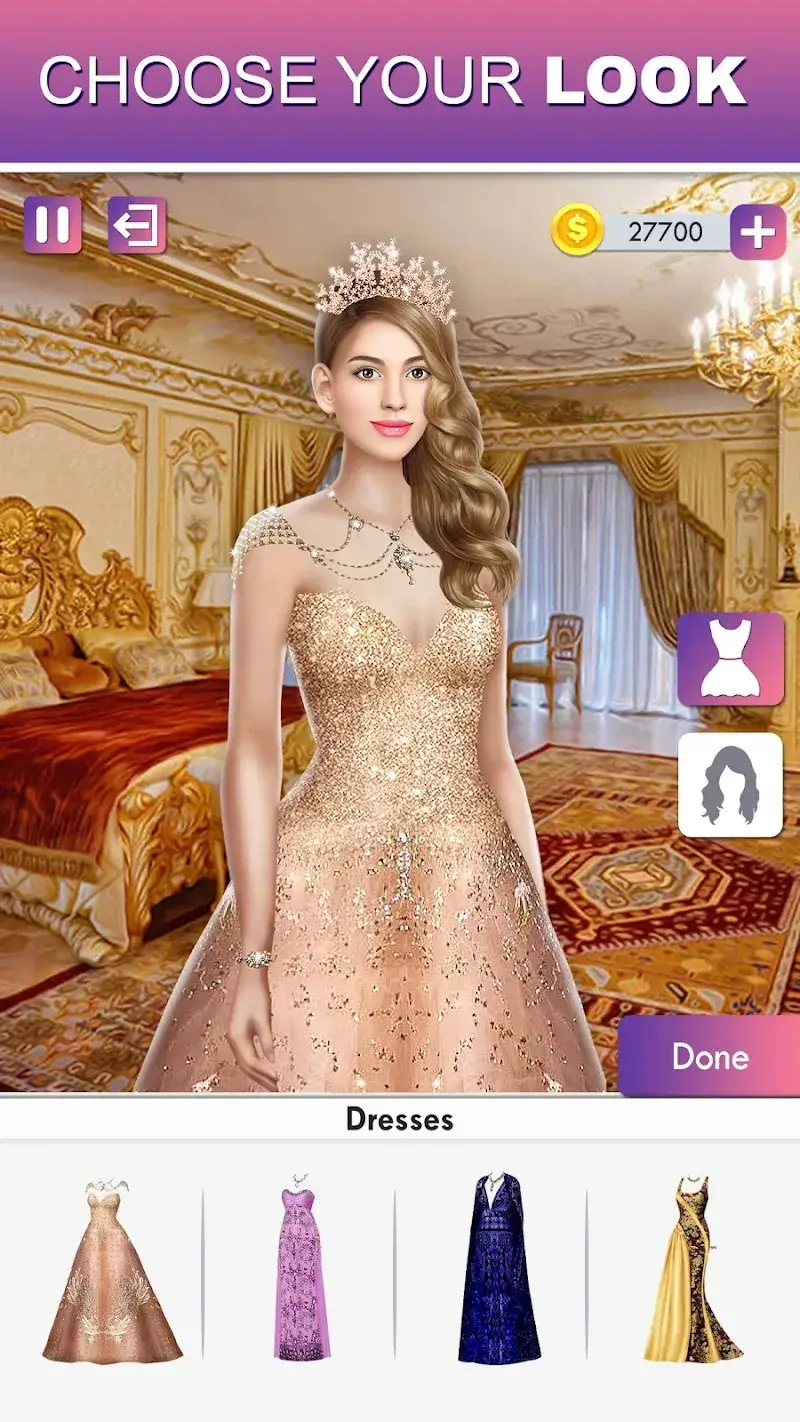The image size is (800, 1422).
Task: Switch to the hairstyles category
Action: pos(730,785)
